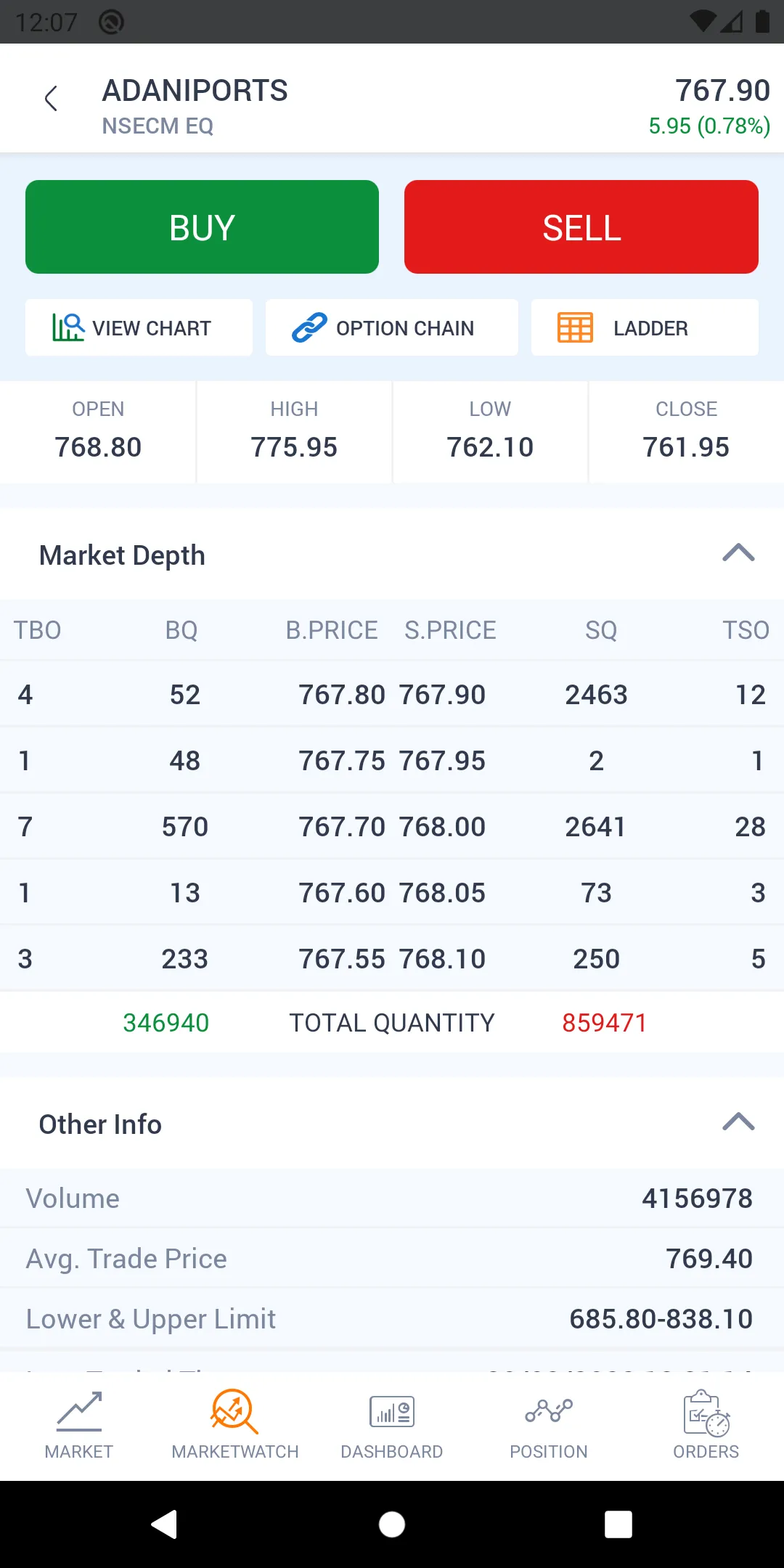The image size is (784, 1568).
Task: Switch to the Marketwatch tab
Action: pos(234,1425)
